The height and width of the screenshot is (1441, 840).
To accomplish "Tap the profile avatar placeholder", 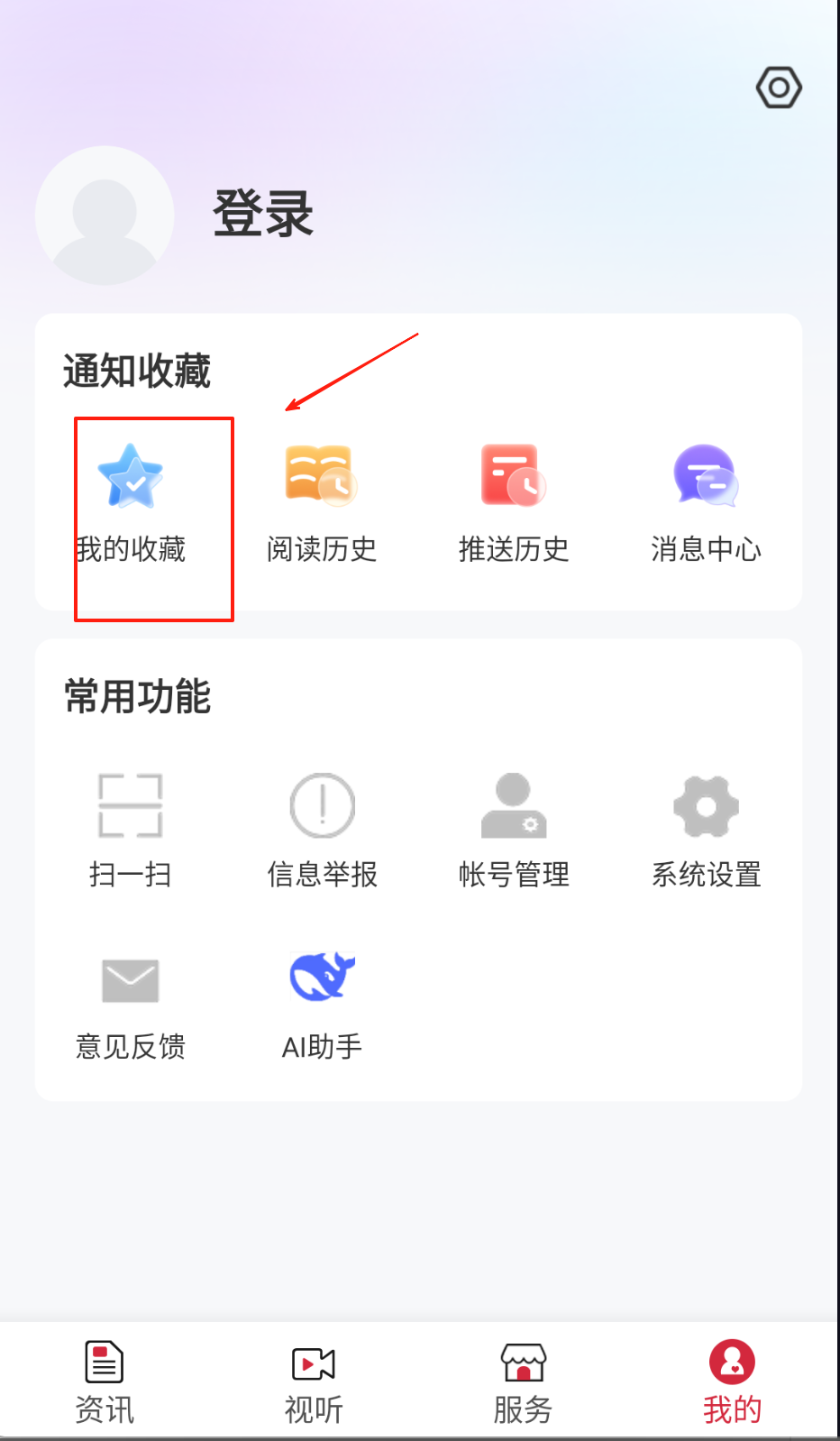I will tap(105, 216).
